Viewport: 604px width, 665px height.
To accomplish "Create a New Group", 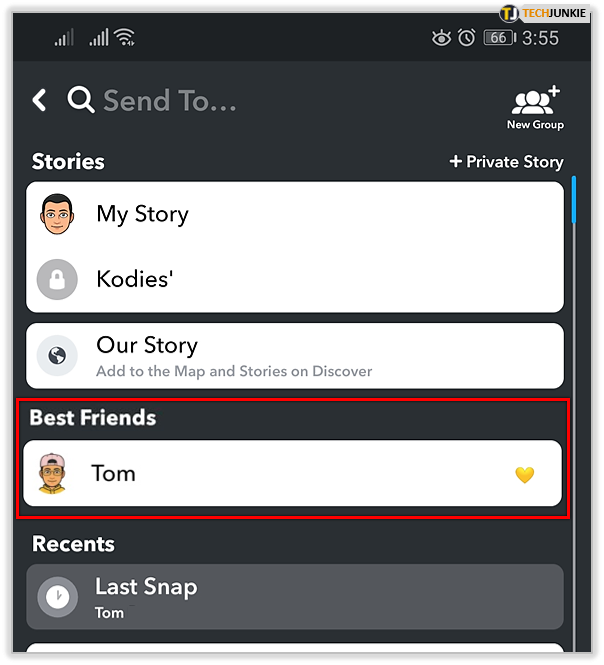I will (535, 107).
